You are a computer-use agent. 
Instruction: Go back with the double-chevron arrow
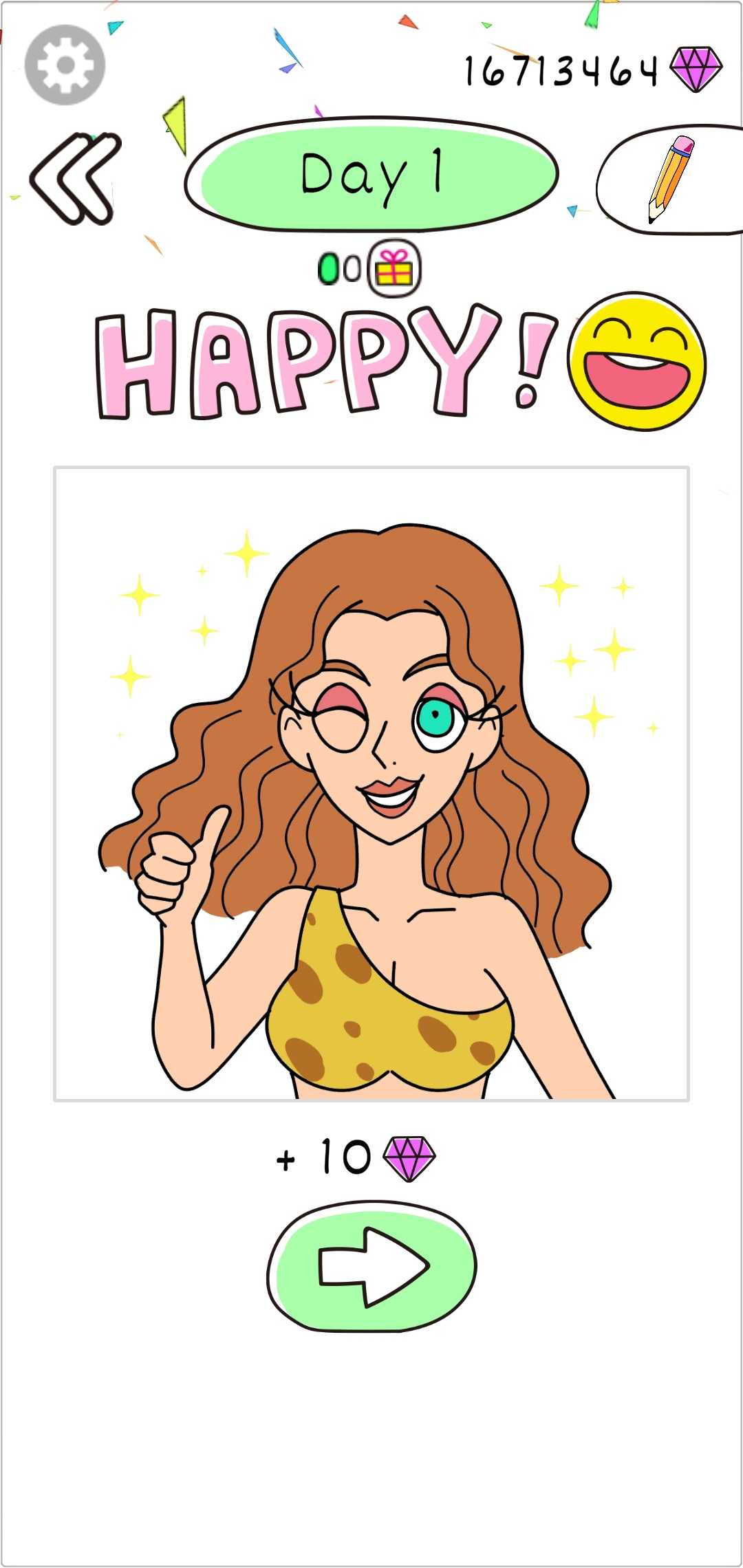tap(75, 179)
